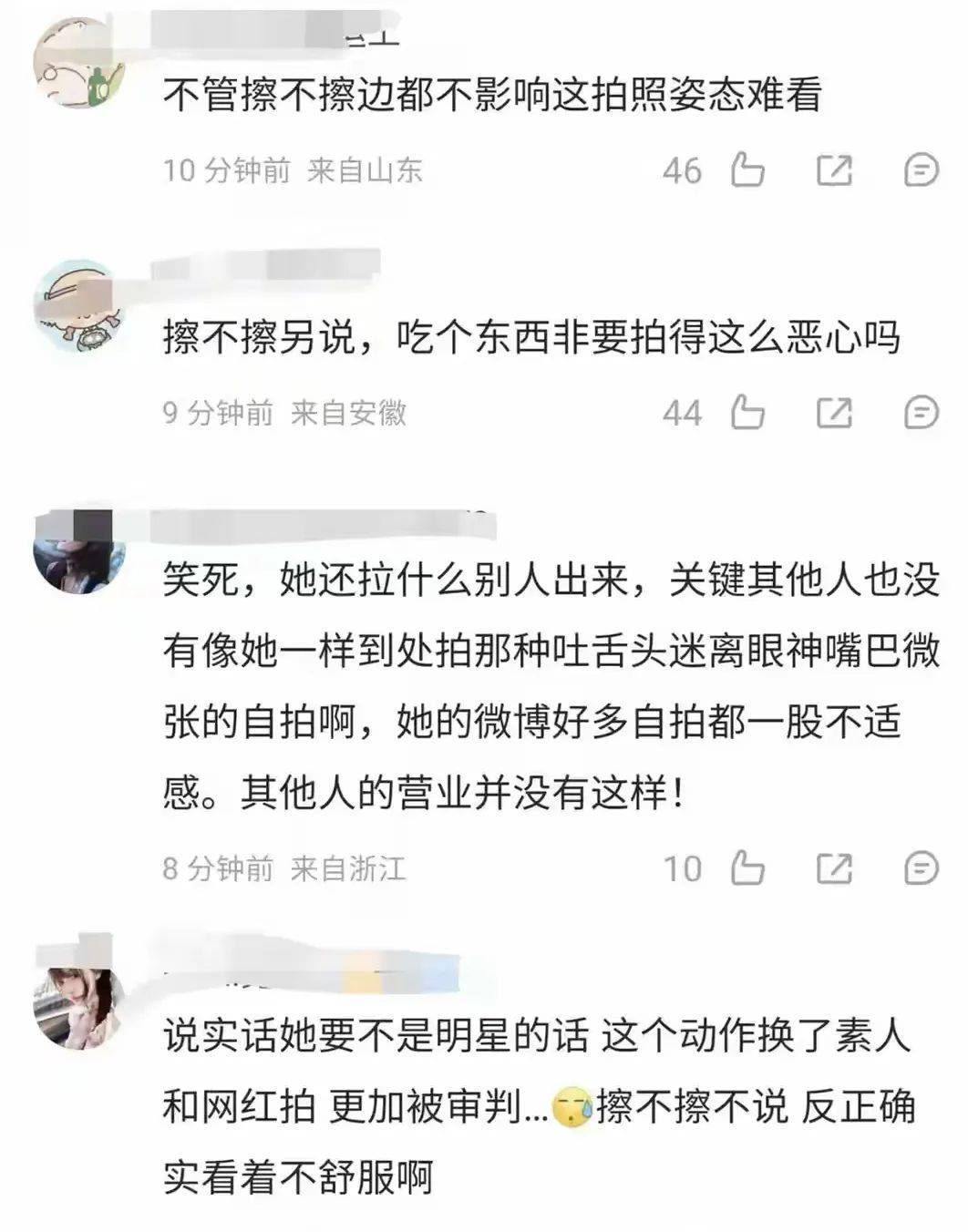
Task: Open avatar of the 山东 commenter
Action: coord(79,66)
